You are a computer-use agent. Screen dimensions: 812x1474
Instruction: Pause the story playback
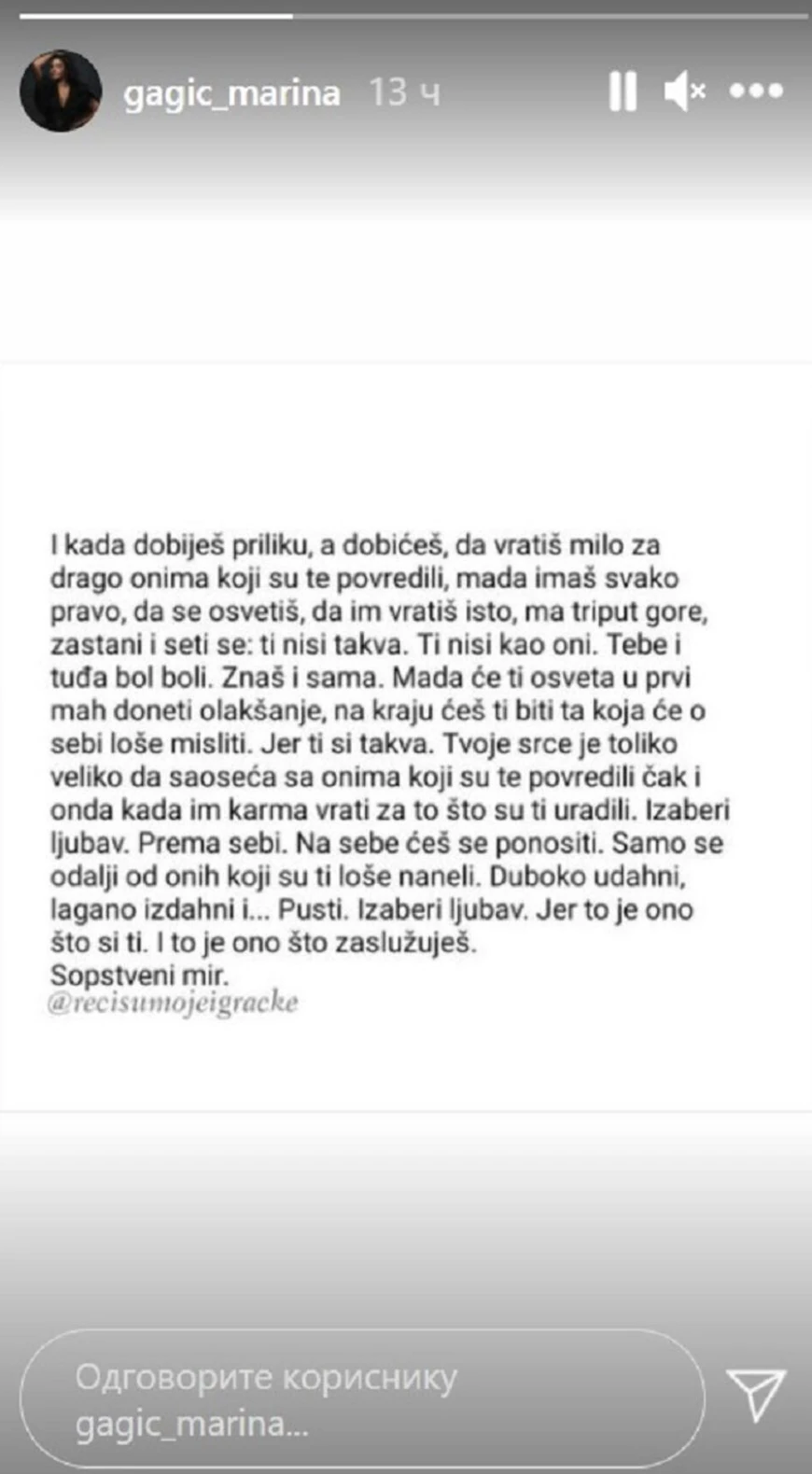[x=623, y=91]
